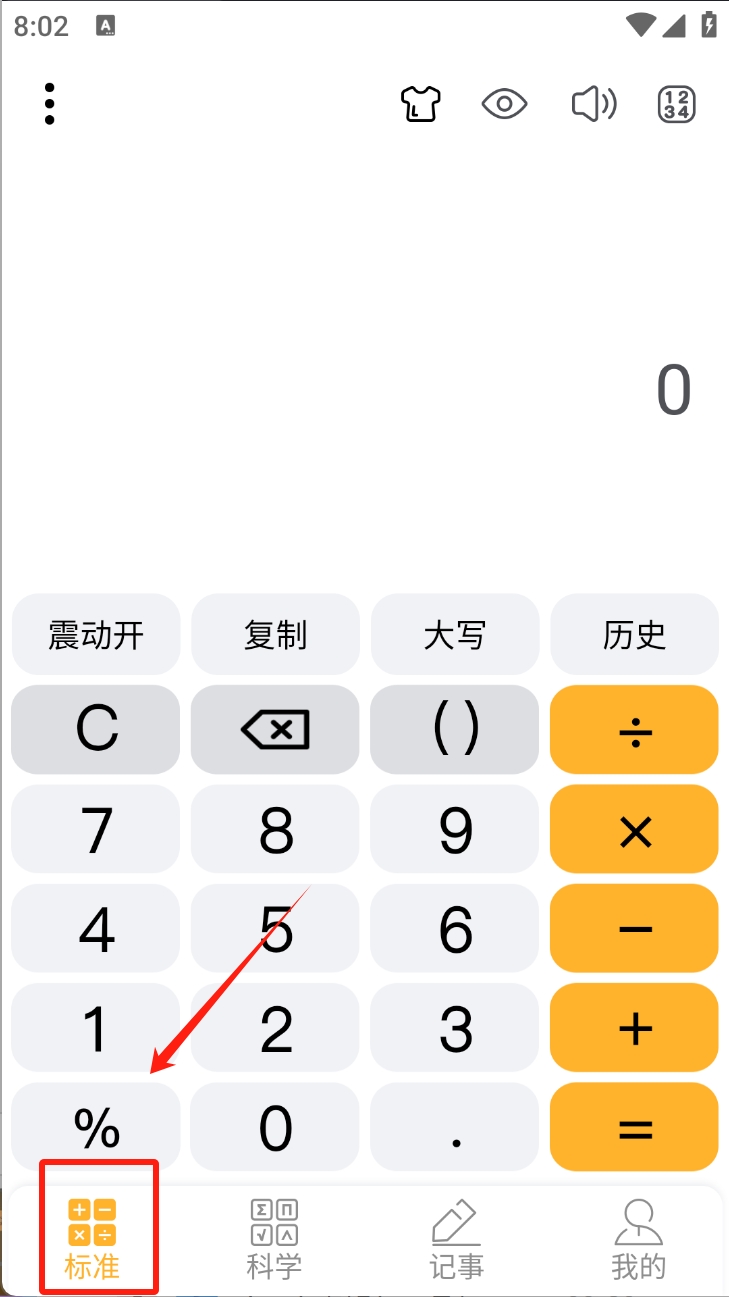Open the three-dot overflow menu
This screenshot has height=1297, width=729.
49,104
